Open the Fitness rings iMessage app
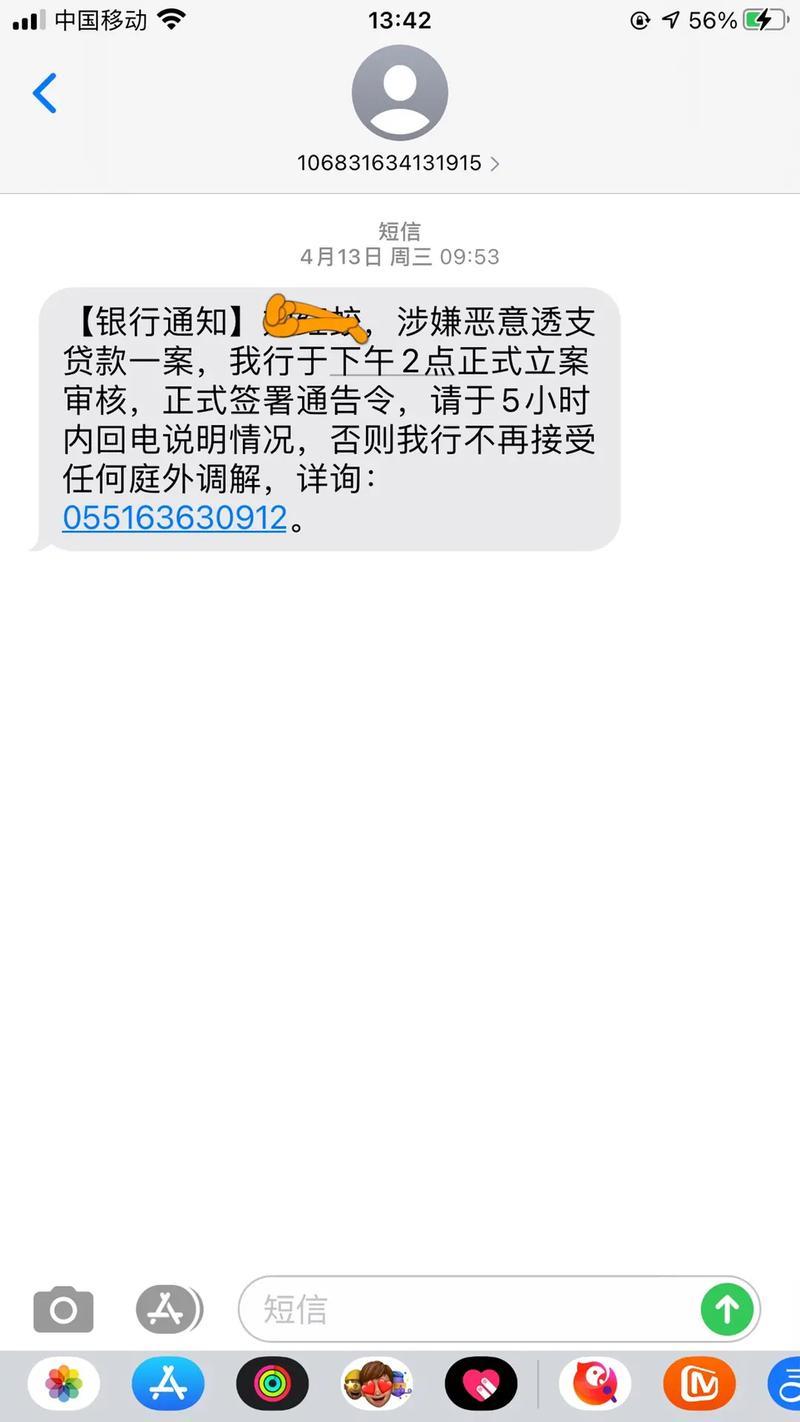 click(272, 1385)
